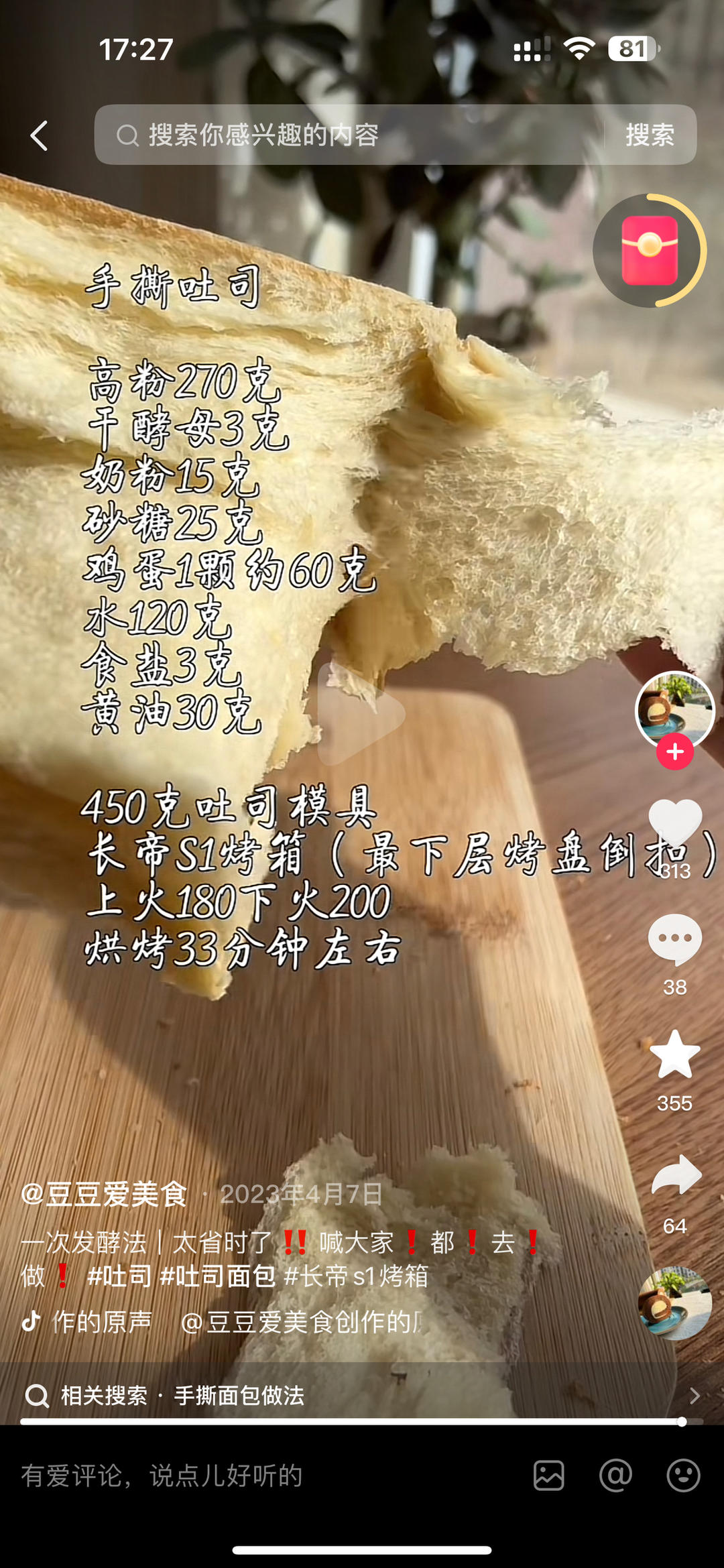The width and height of the screenshot is (724, 1568).
Task: Tap the search field at the top
Action: [x=349, y=135]
